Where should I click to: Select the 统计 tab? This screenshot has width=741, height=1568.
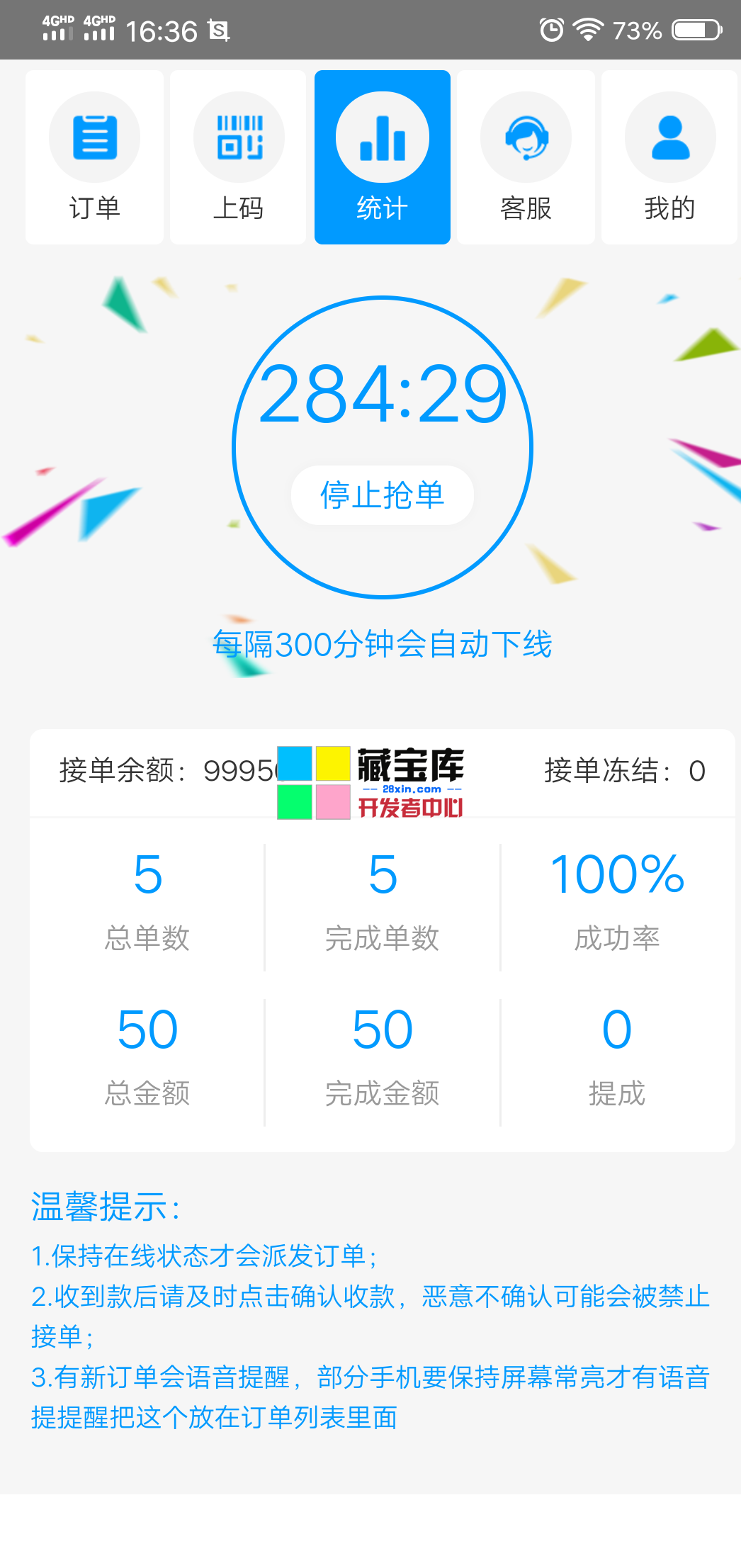point(383,157)
